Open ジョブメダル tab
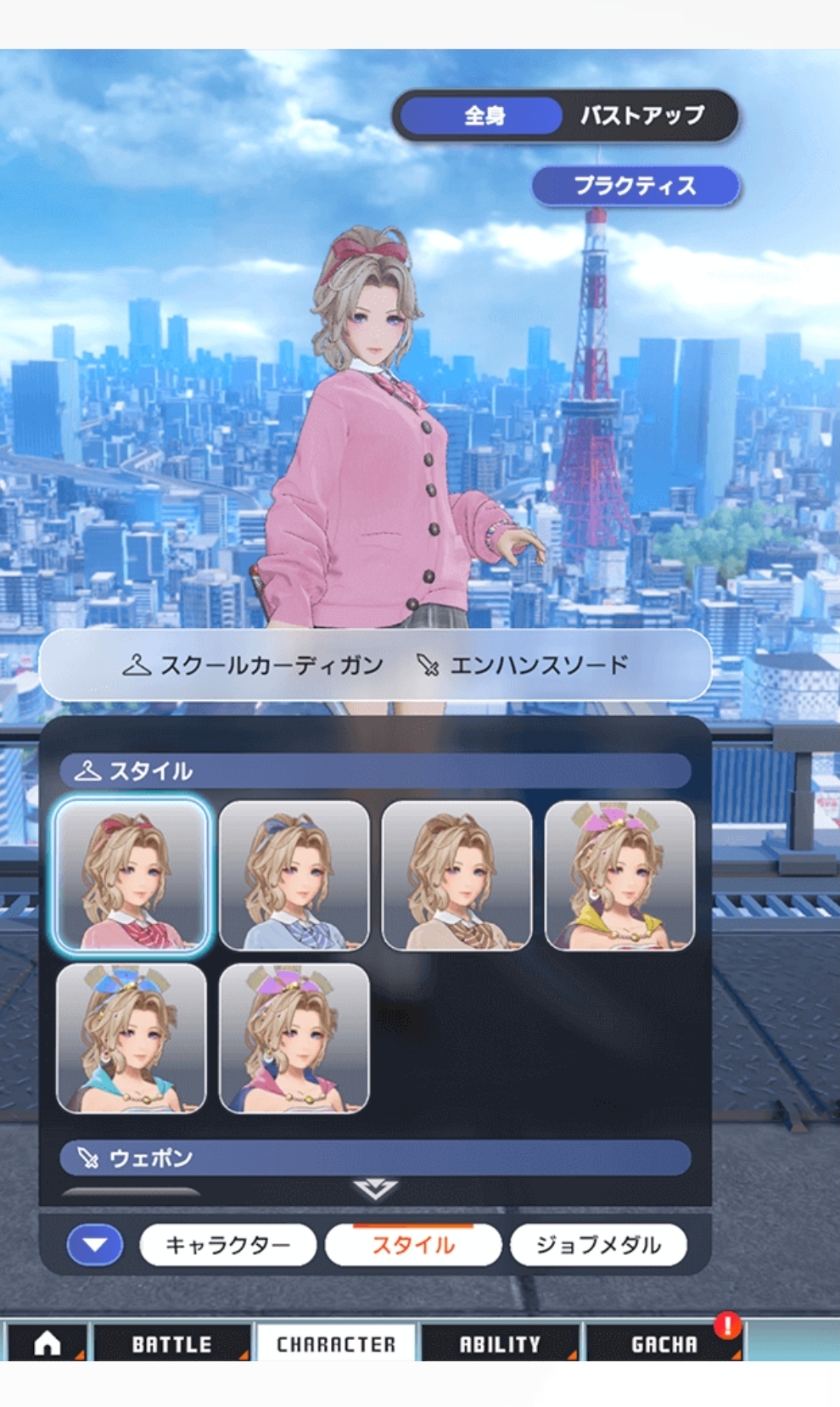The image size is (840, 1407). coord(598,1245)
